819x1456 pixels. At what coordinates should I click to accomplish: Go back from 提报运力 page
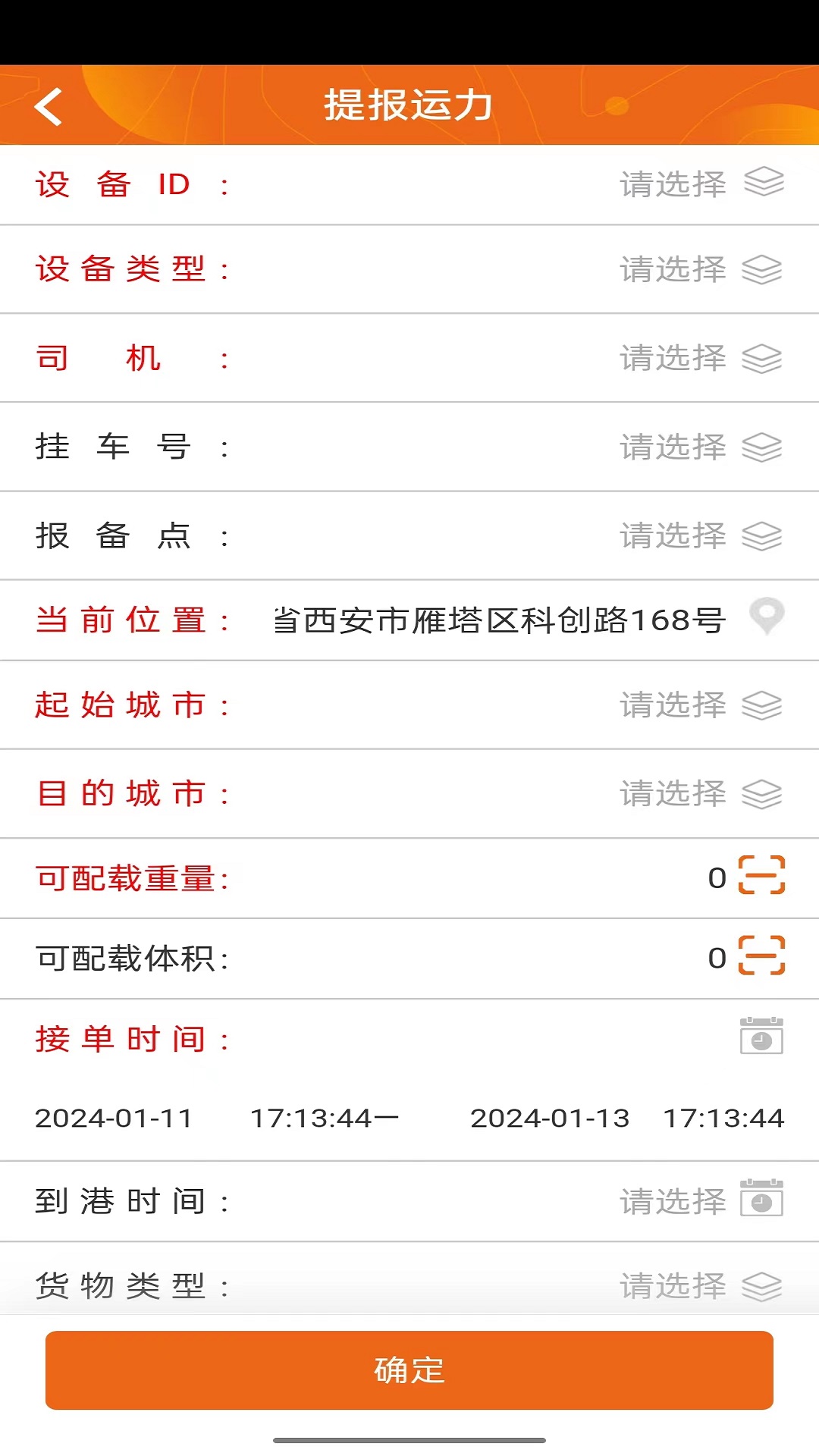click(x=49, y=106)
